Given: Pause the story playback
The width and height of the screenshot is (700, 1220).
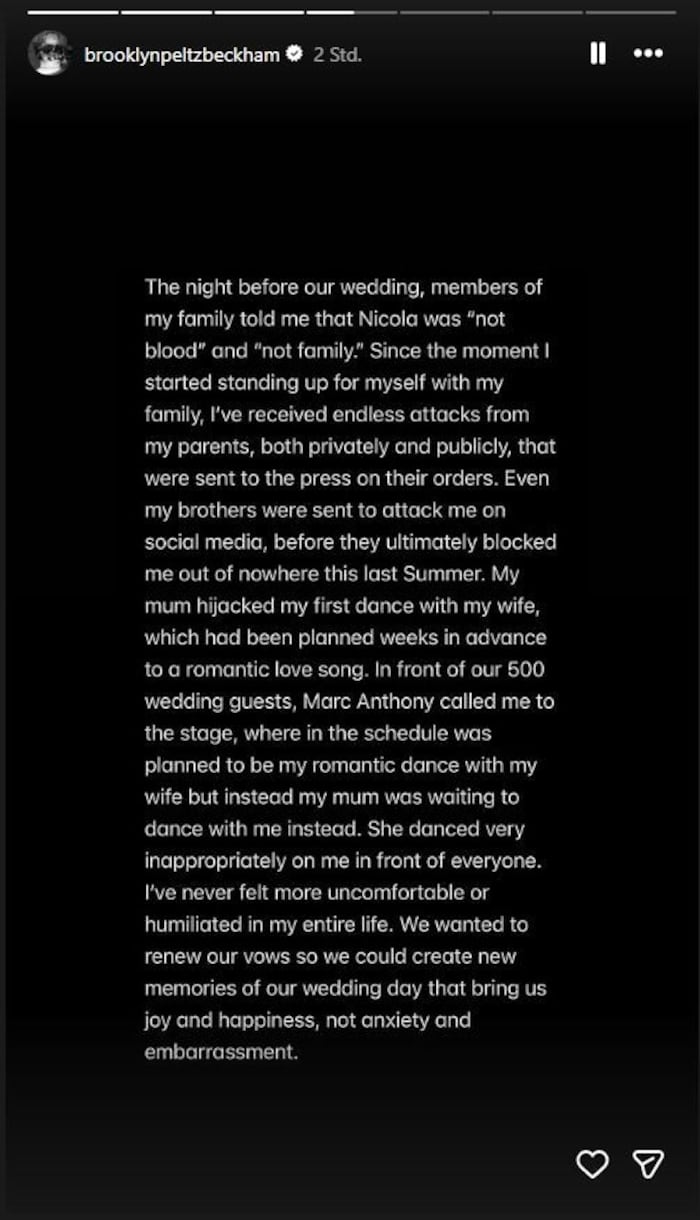Looking at the screenshot, I should click(598, 53).
